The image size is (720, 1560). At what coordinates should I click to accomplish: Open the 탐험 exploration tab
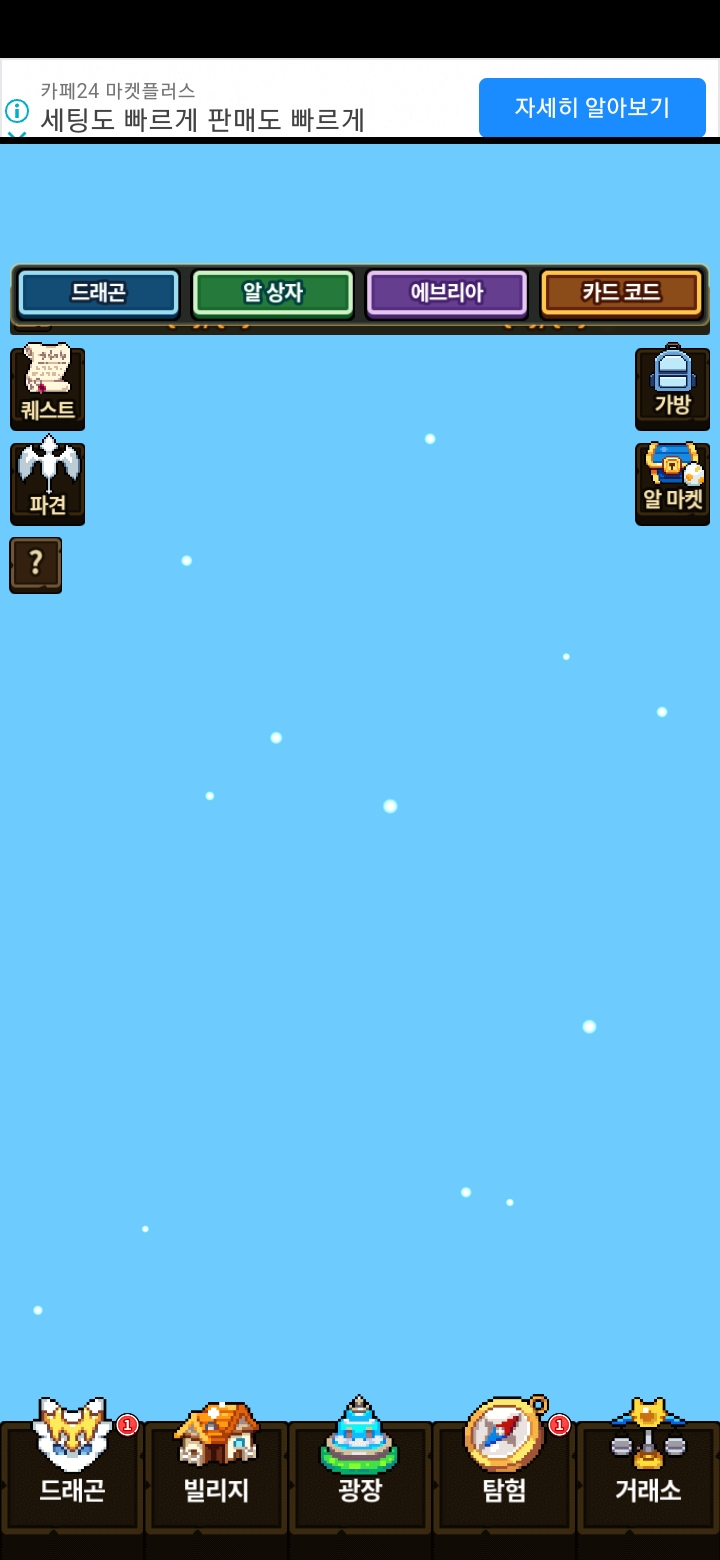tap(504, 1465)
